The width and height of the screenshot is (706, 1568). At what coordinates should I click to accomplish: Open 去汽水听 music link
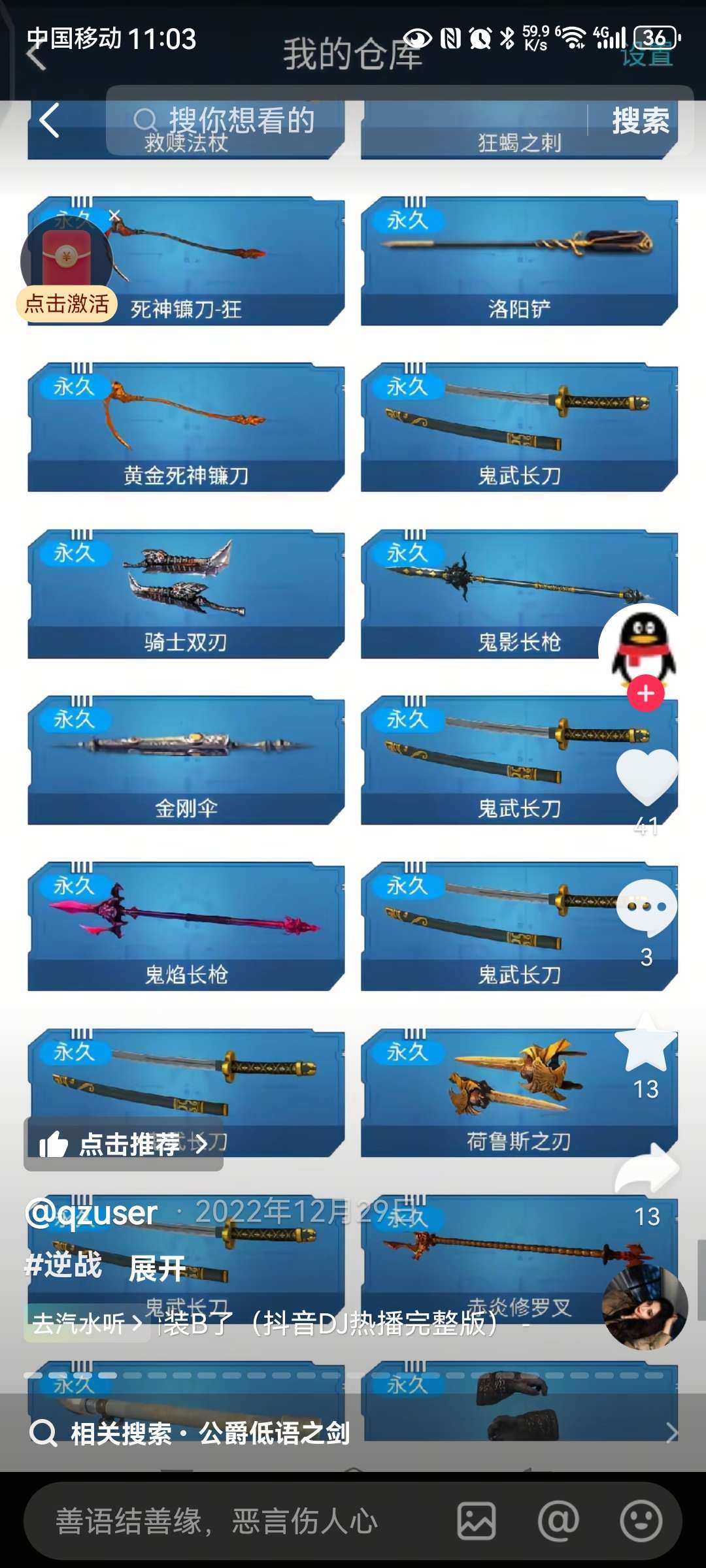coord(86,1324)
